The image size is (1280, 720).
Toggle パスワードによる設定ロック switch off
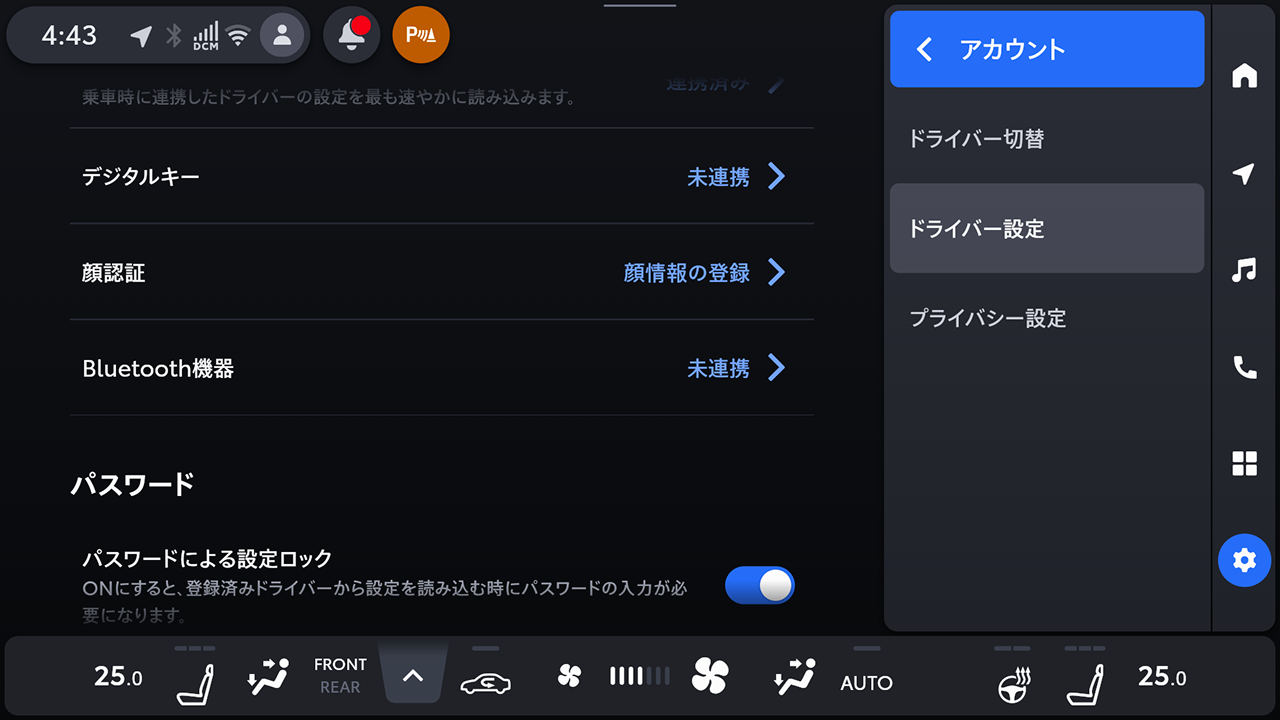(x=759, y=586)
